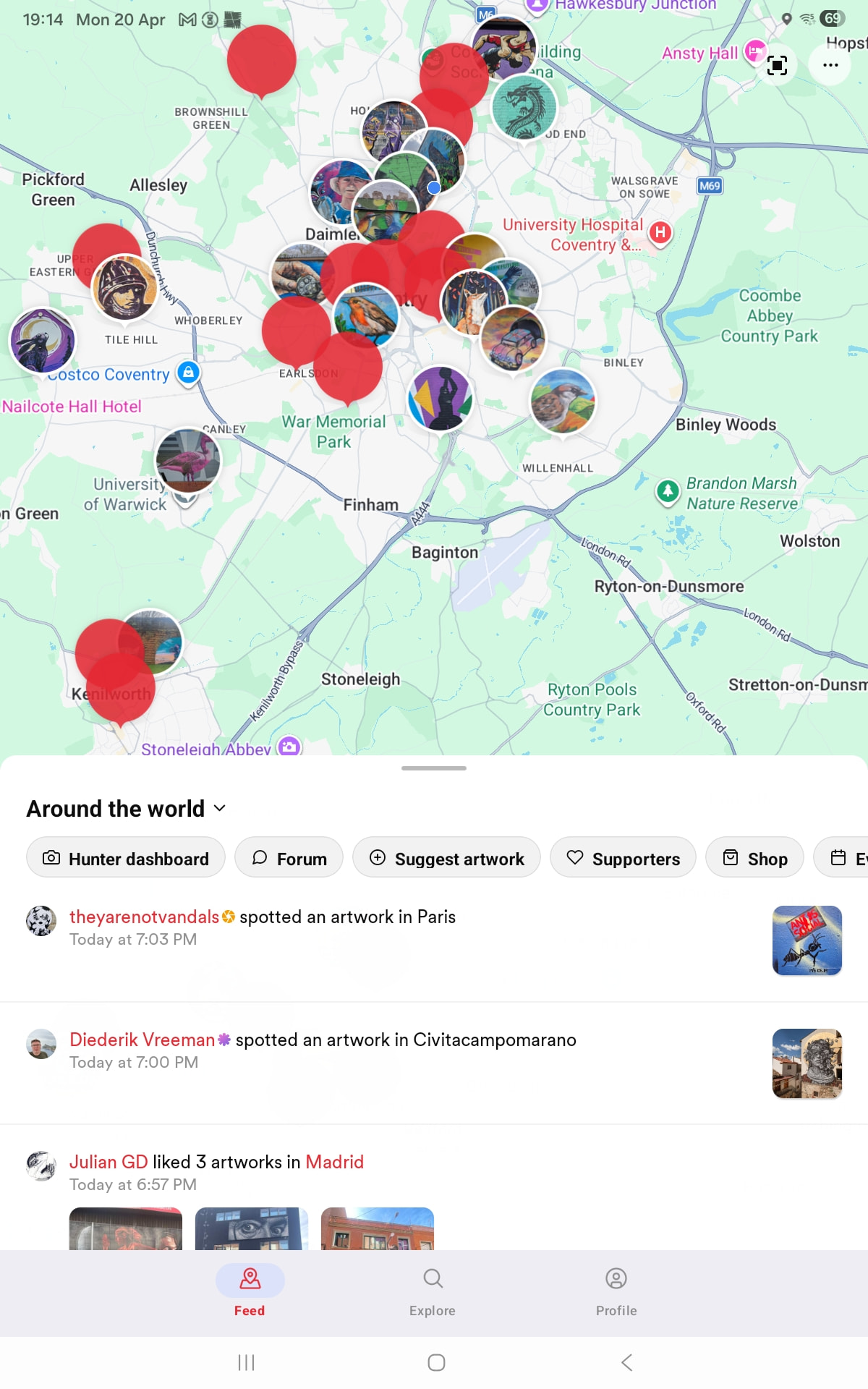
Task: Open Diederik Vreeman's Civitacampomarano artwork thumbnail
Action: pyautogui.click(x=807, y=1063)
